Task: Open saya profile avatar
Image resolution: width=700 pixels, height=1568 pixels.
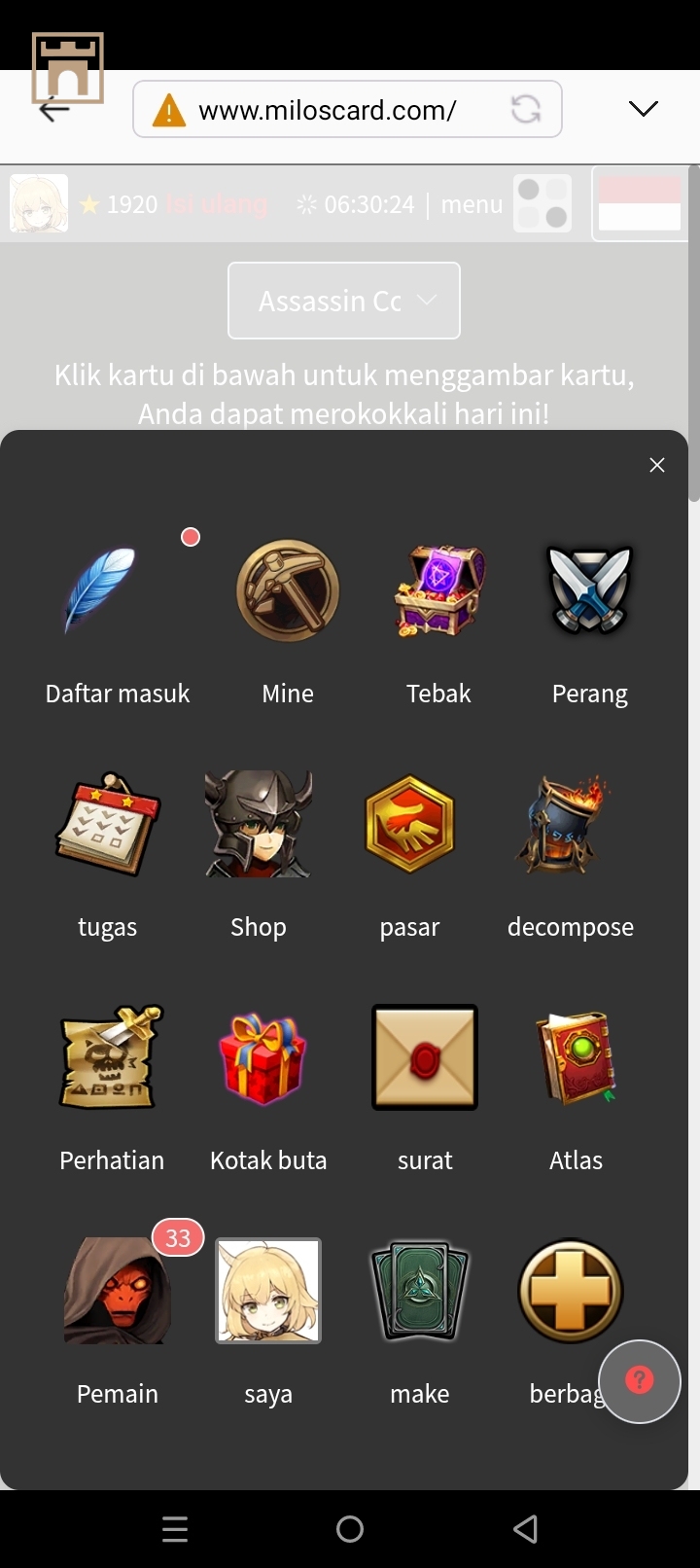Action: tap(268, 1292)
